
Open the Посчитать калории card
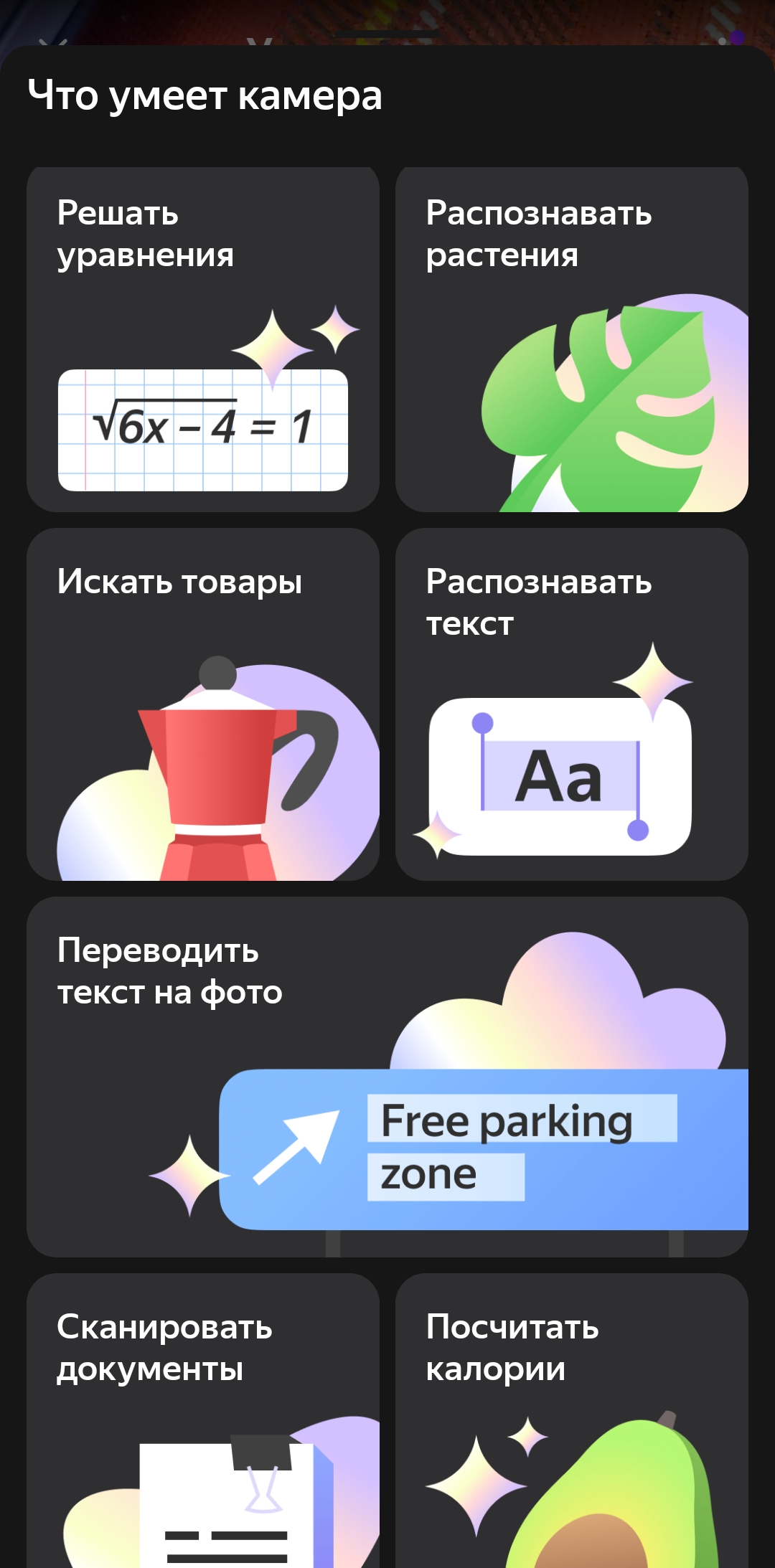coord(572,1420)
